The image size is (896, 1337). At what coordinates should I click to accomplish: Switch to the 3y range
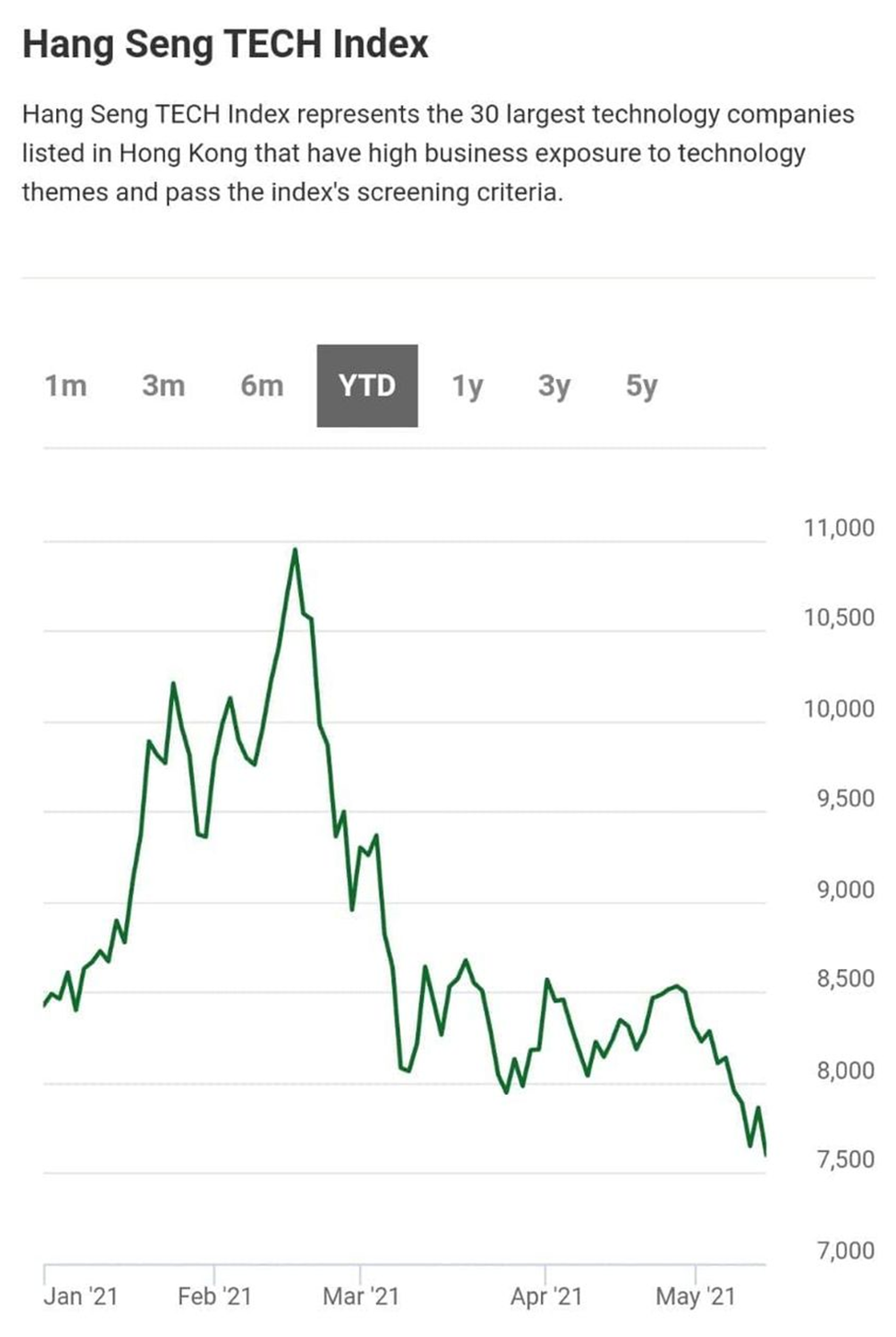pyautogui.click(x=554, y=386)
